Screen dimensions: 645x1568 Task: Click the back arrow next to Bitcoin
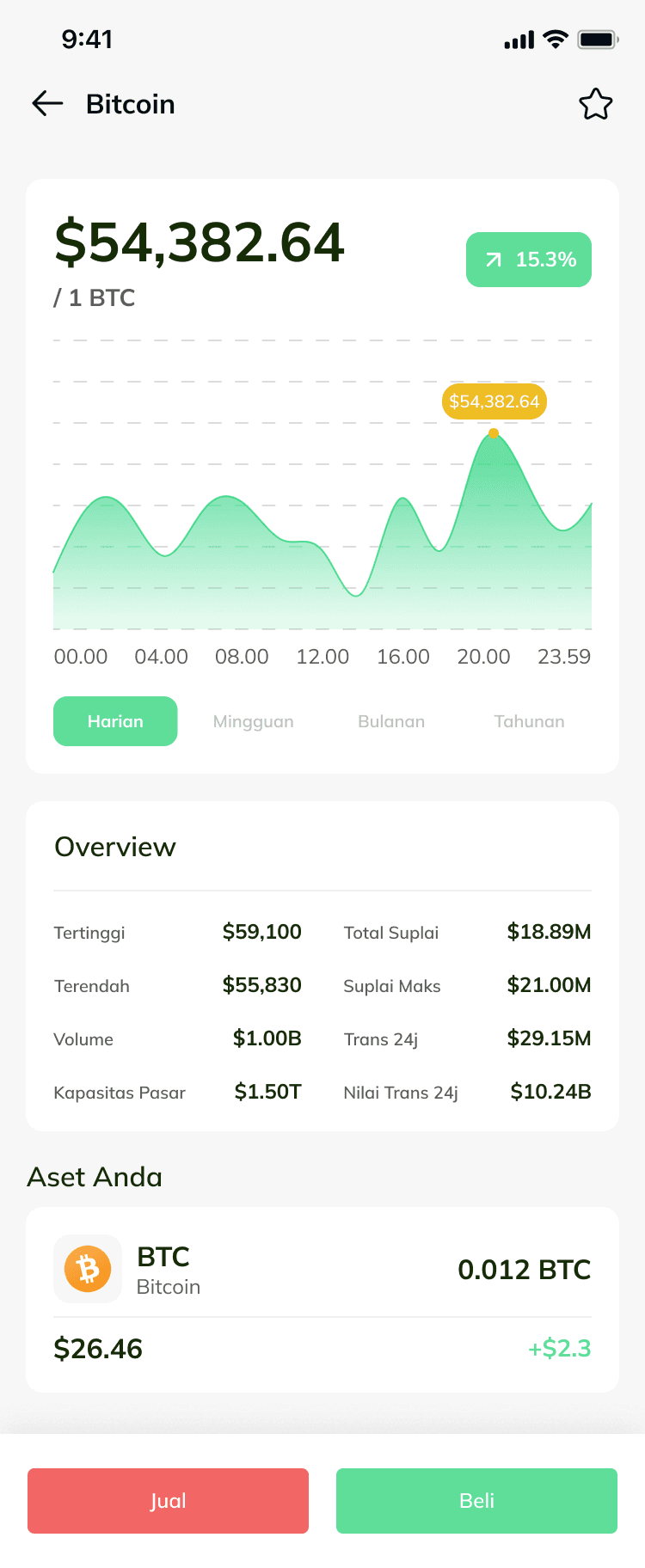click(47, 103)
